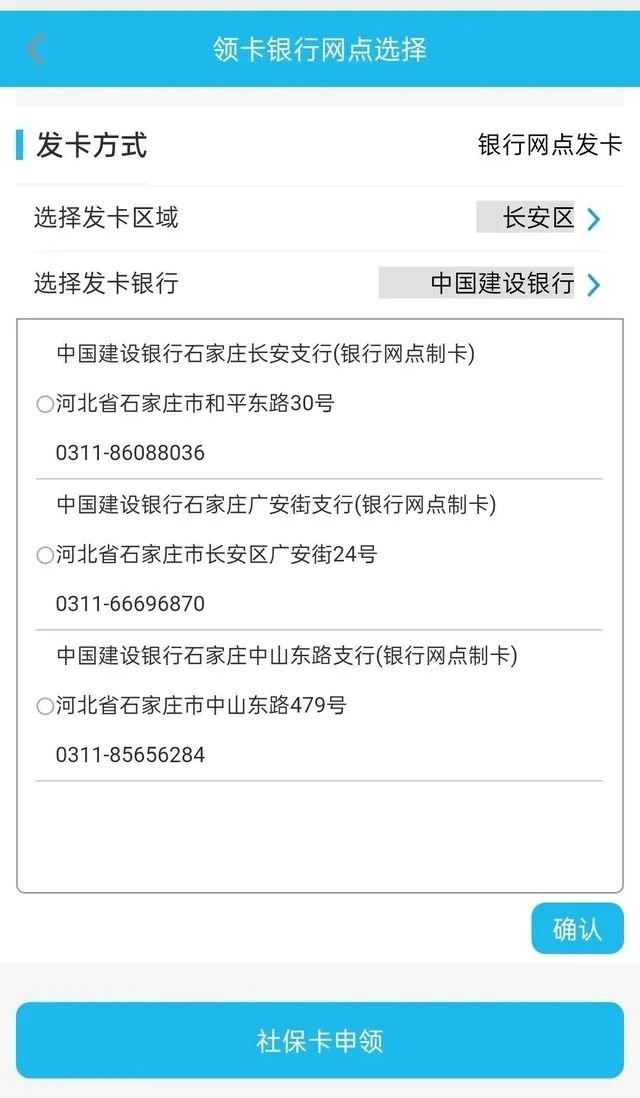Go back using the top-left arrow

[36, 49]
